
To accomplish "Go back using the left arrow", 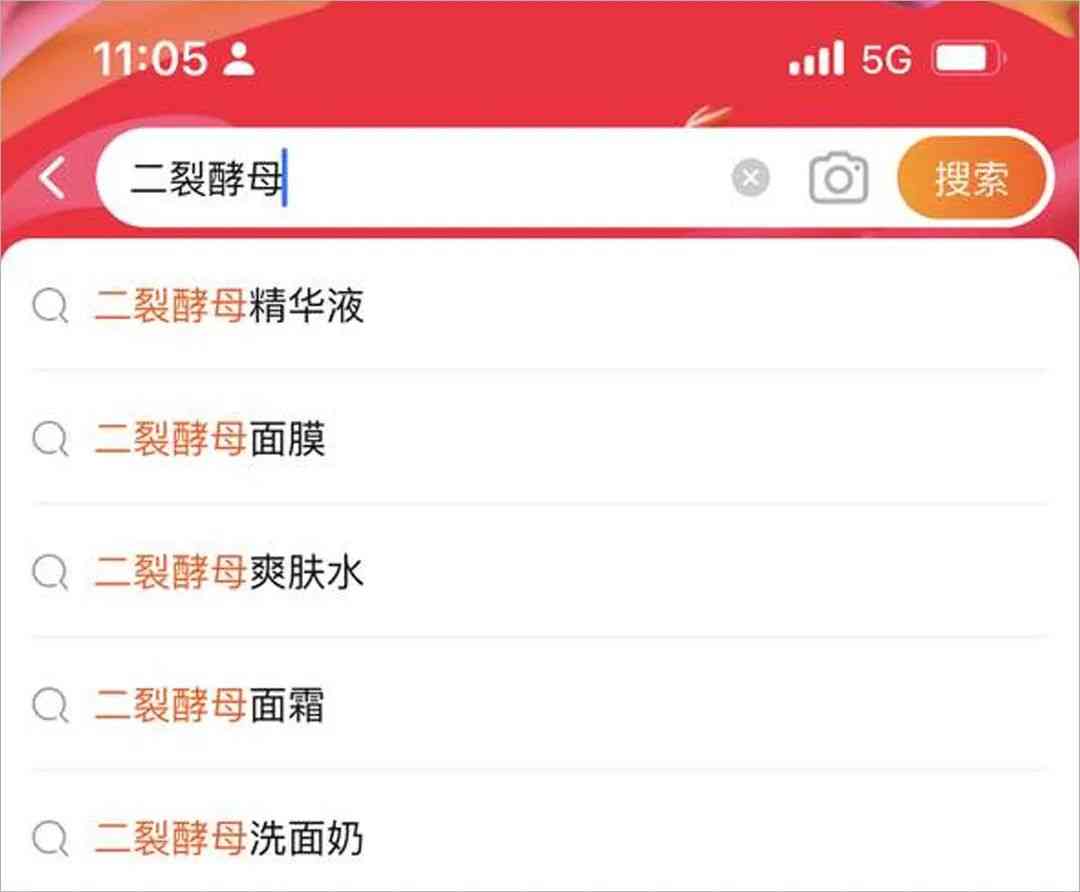I will (52, 180).
